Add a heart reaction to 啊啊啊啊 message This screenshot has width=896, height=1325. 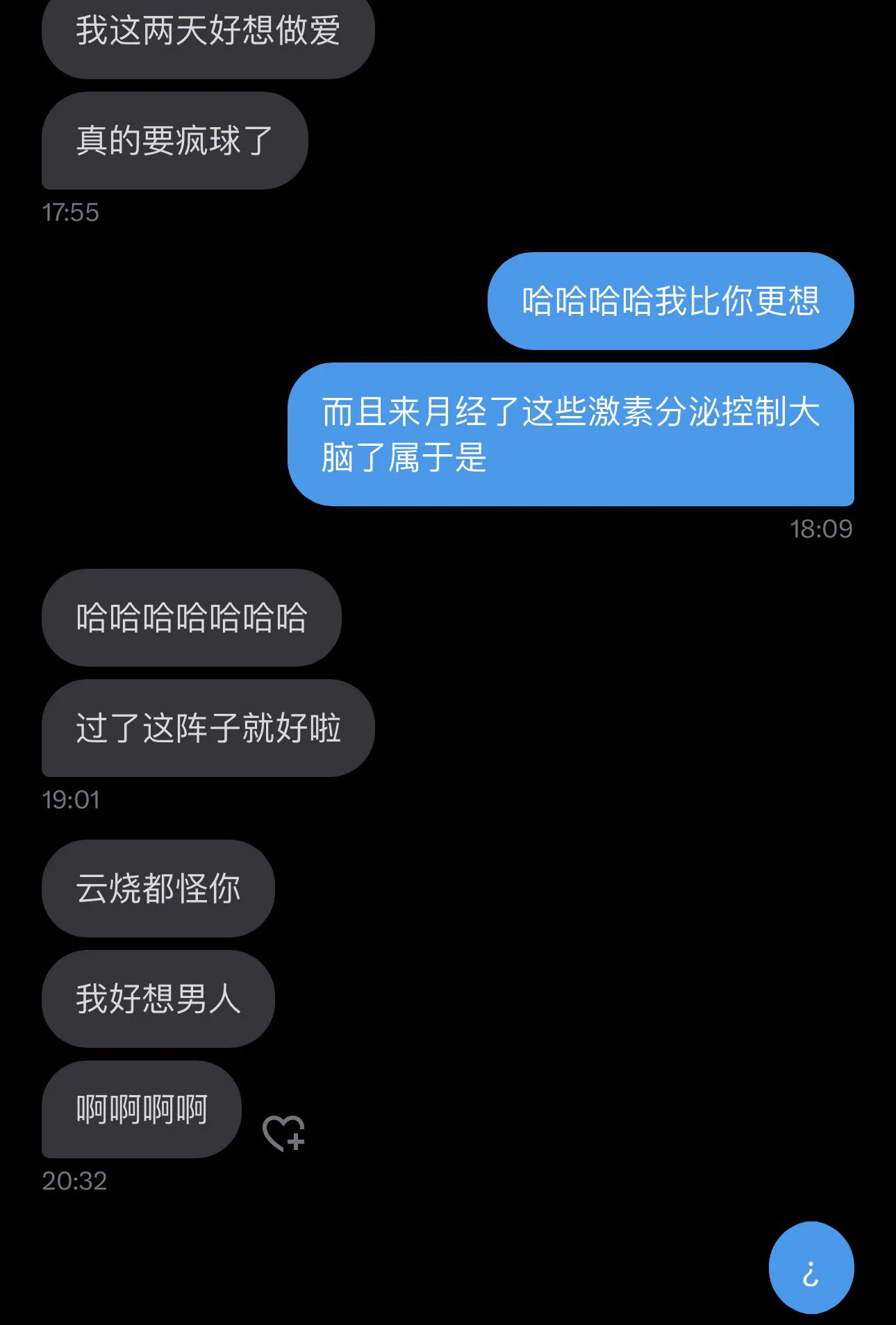point(283,1133)
